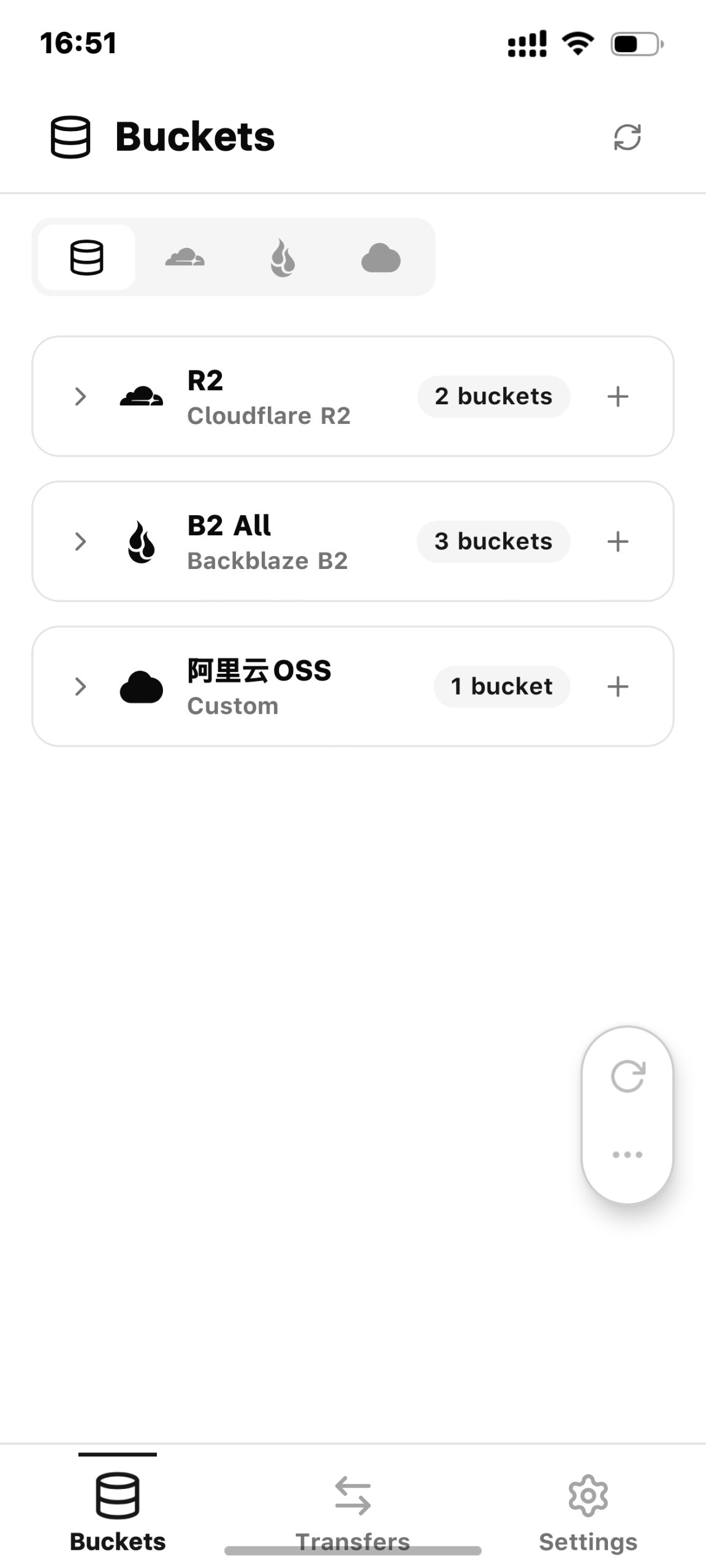Open the floating three-dot more menu
This screenshot has height=1568, width=706.
pyautogui.click(x=628, y=1155)
